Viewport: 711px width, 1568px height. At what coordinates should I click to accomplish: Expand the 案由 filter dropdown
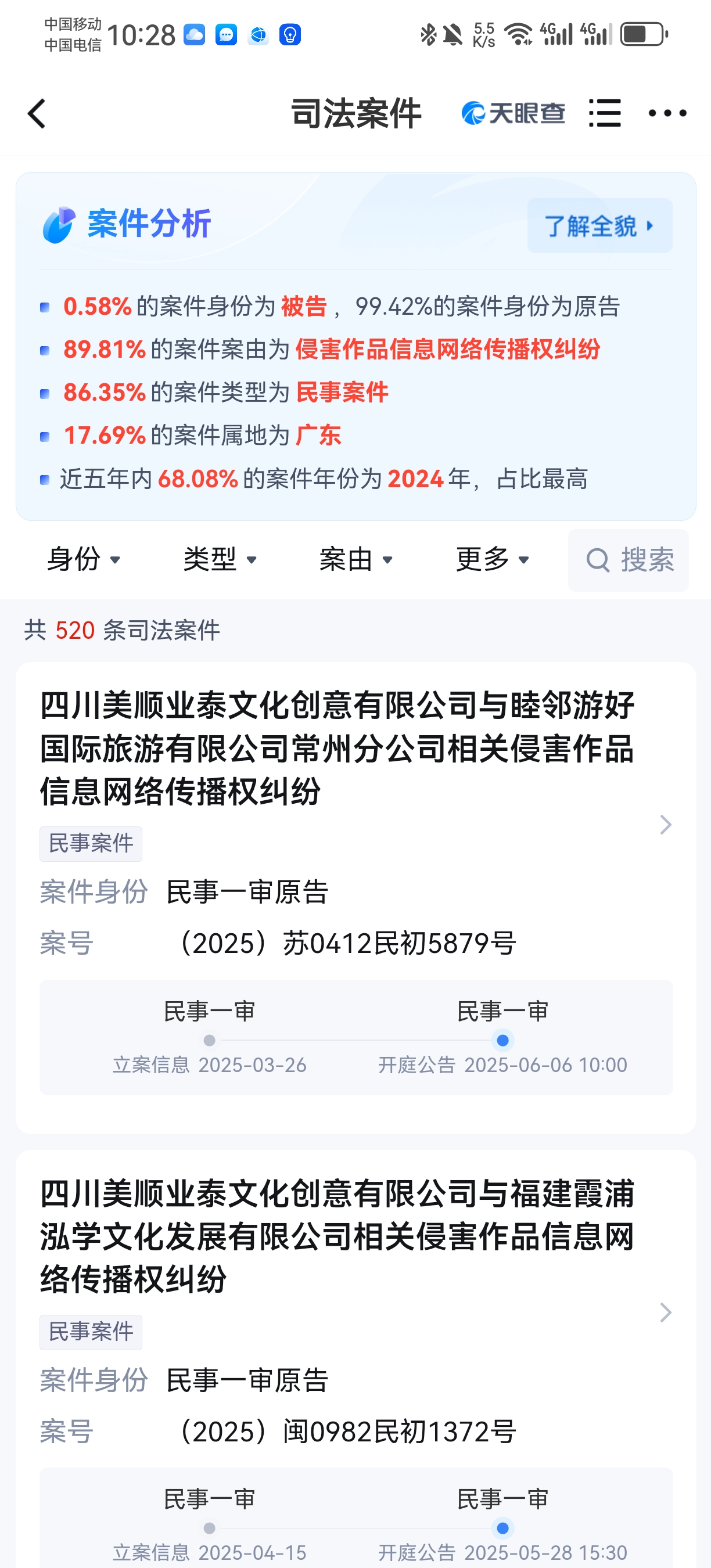[x=357, y=559]
